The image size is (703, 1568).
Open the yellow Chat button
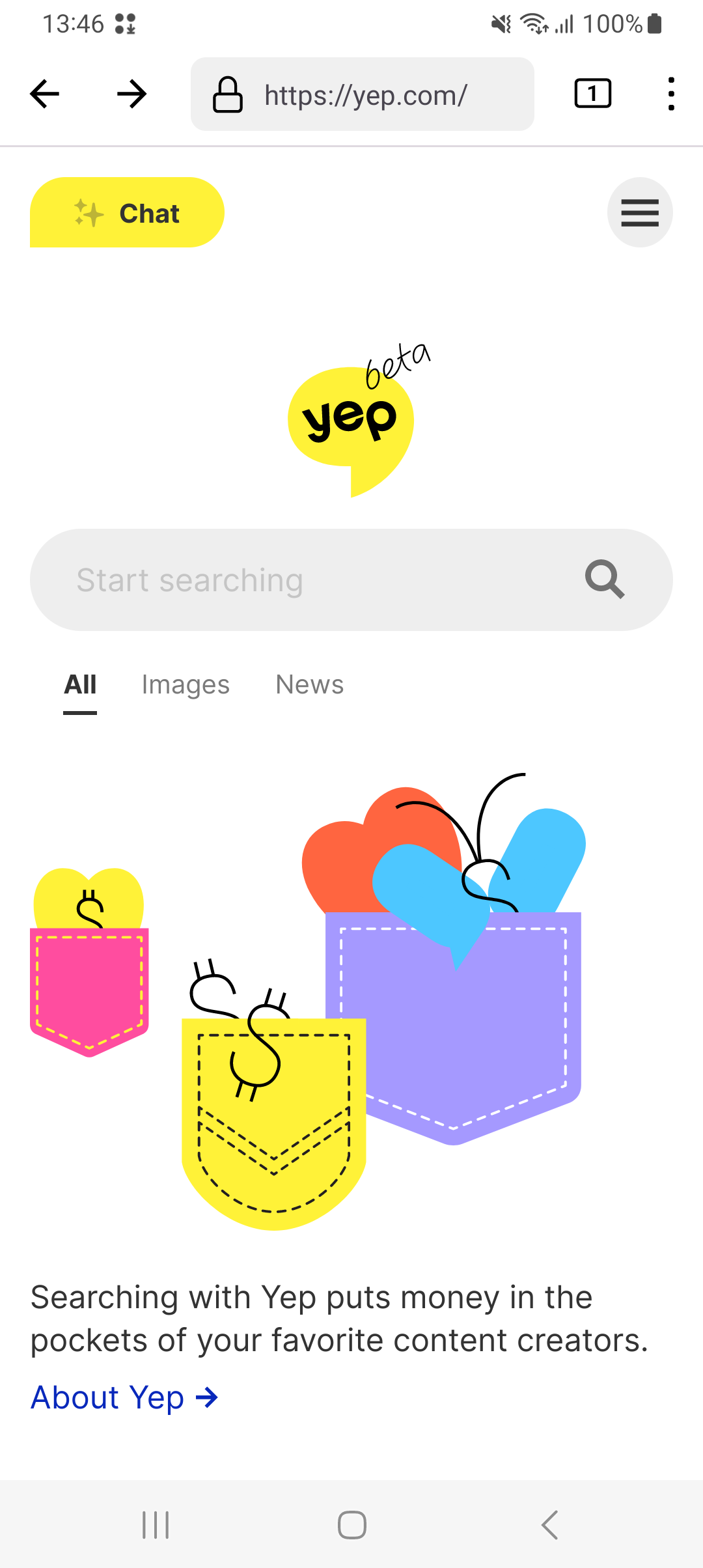click(x=128, y=213)
